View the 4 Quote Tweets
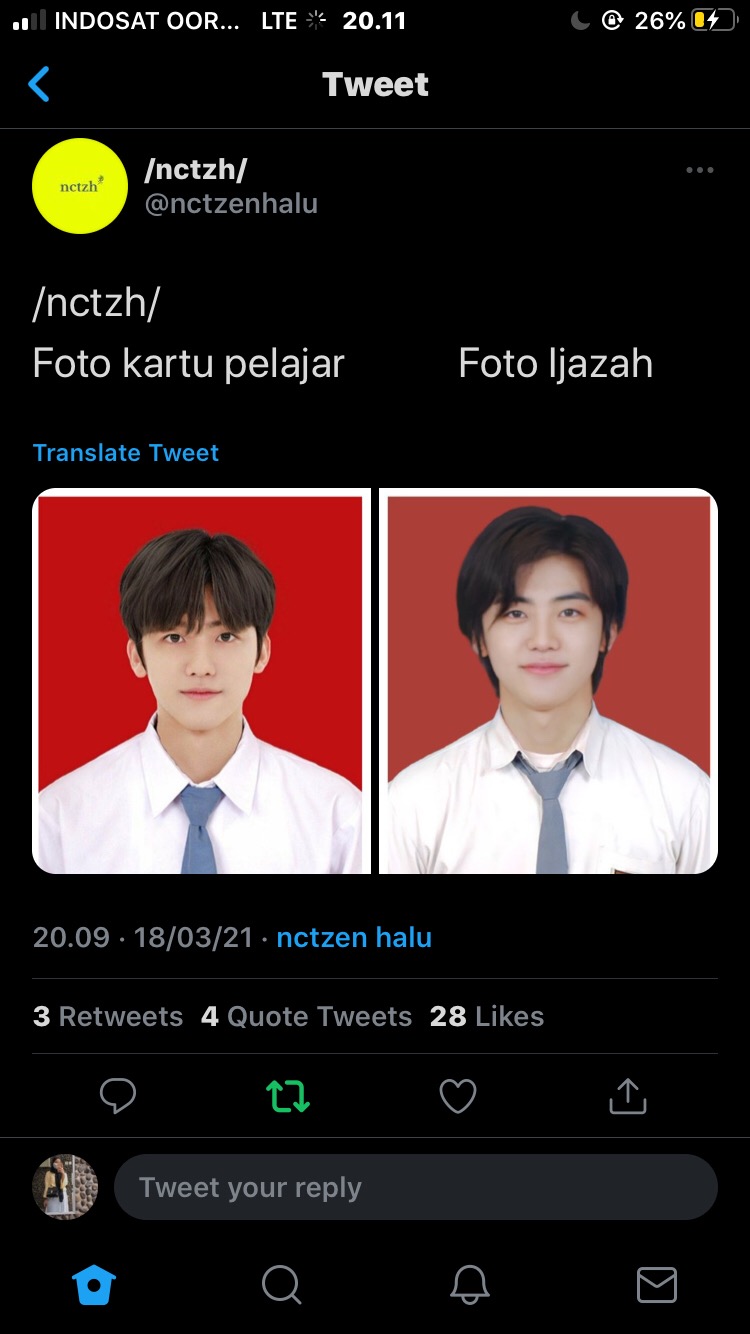The height and width of the screenshot is (1334, 750). [306, 1016]
